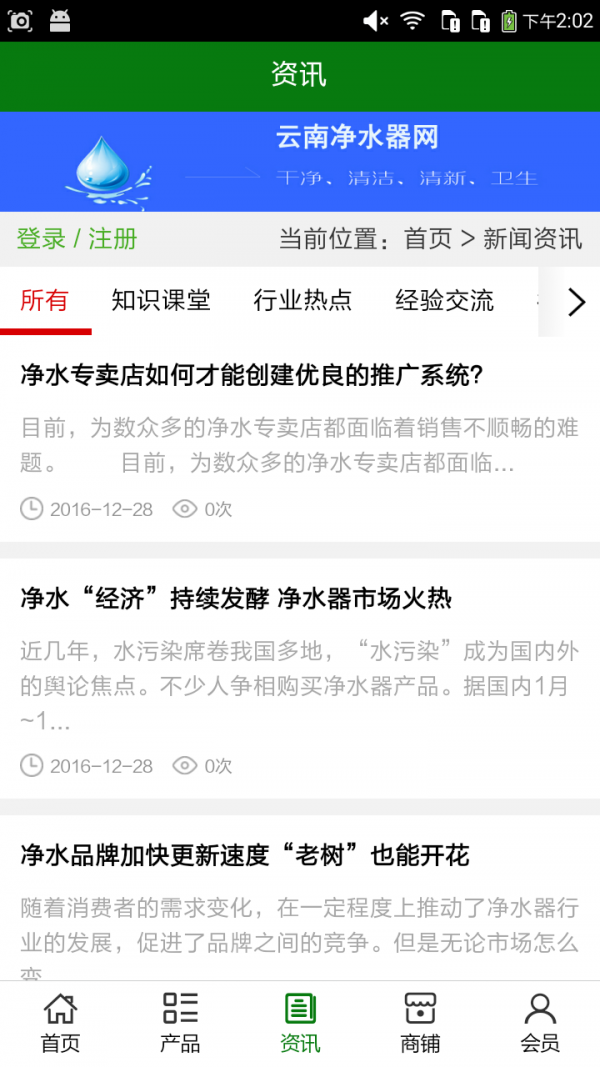Tap the 登录 / 注册 login link
Image resolution: width=600 pixels, height=1067 pixels.
[77, 239]
